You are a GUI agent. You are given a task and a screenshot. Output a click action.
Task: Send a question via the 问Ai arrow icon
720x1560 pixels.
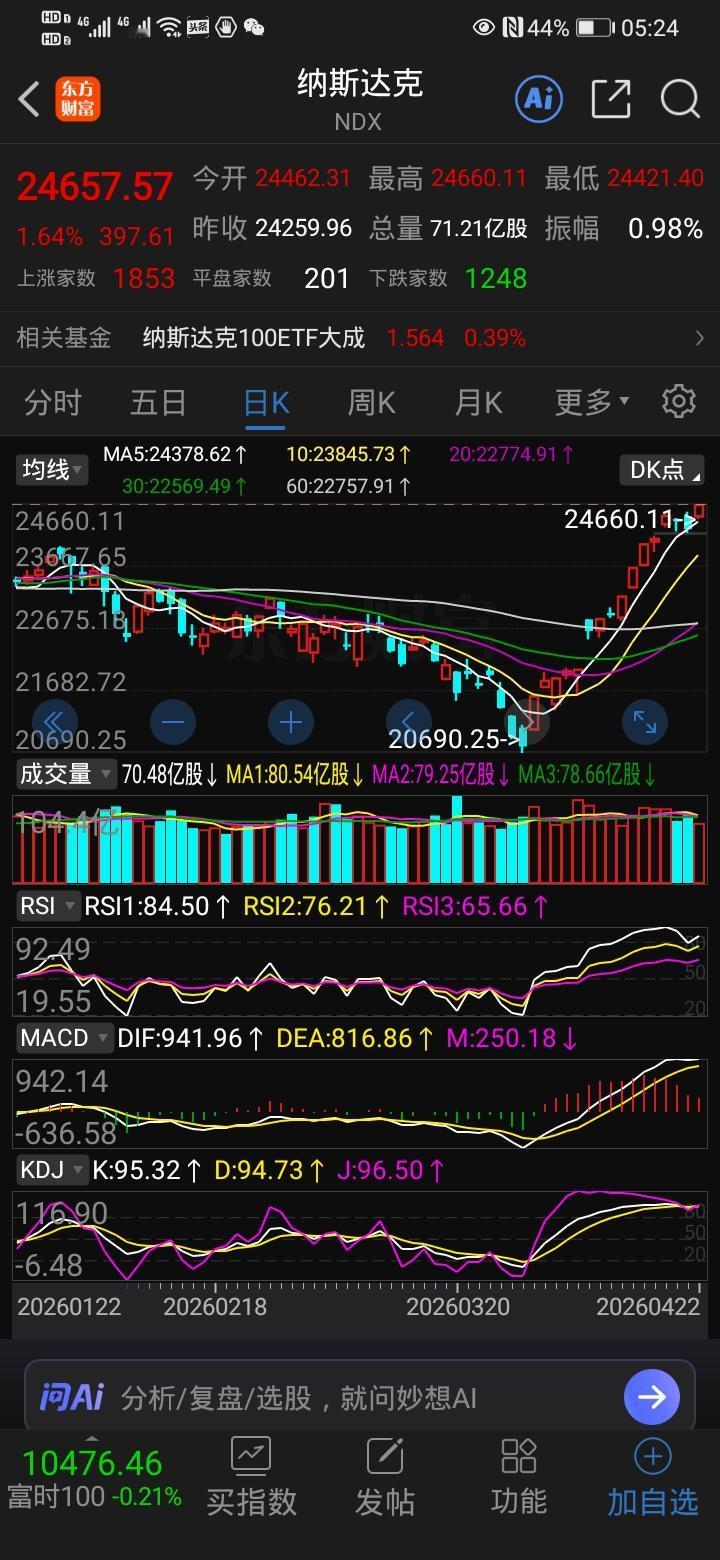click(651, 1397)
